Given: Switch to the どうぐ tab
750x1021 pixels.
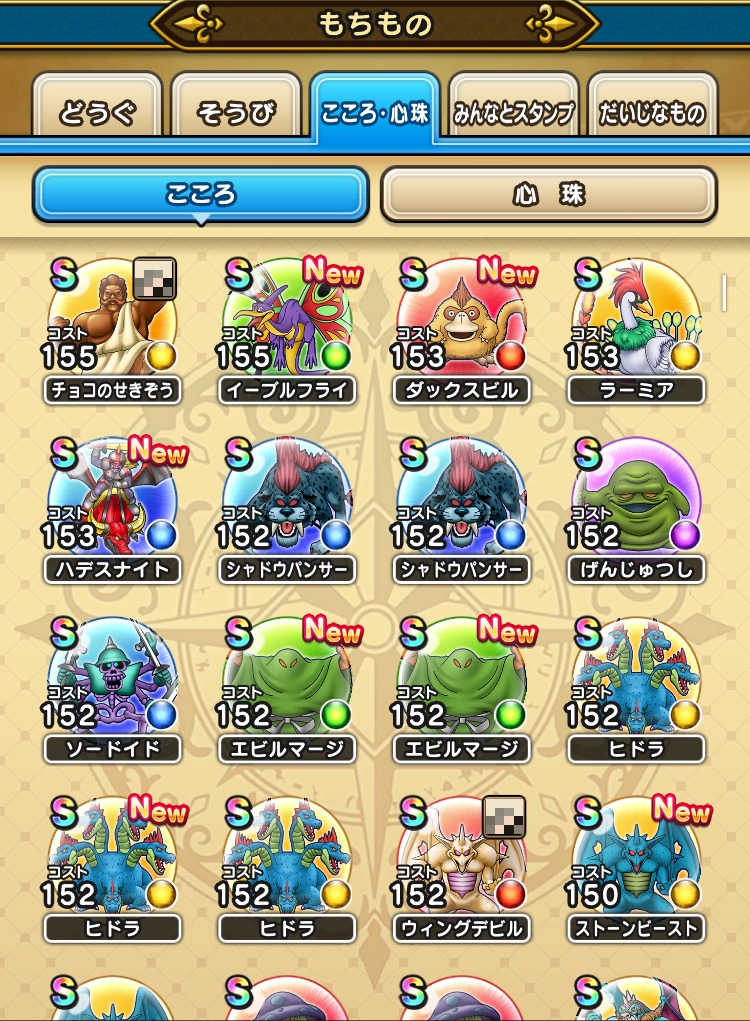Looking at the screenshot, I should (x=97, y=112).
